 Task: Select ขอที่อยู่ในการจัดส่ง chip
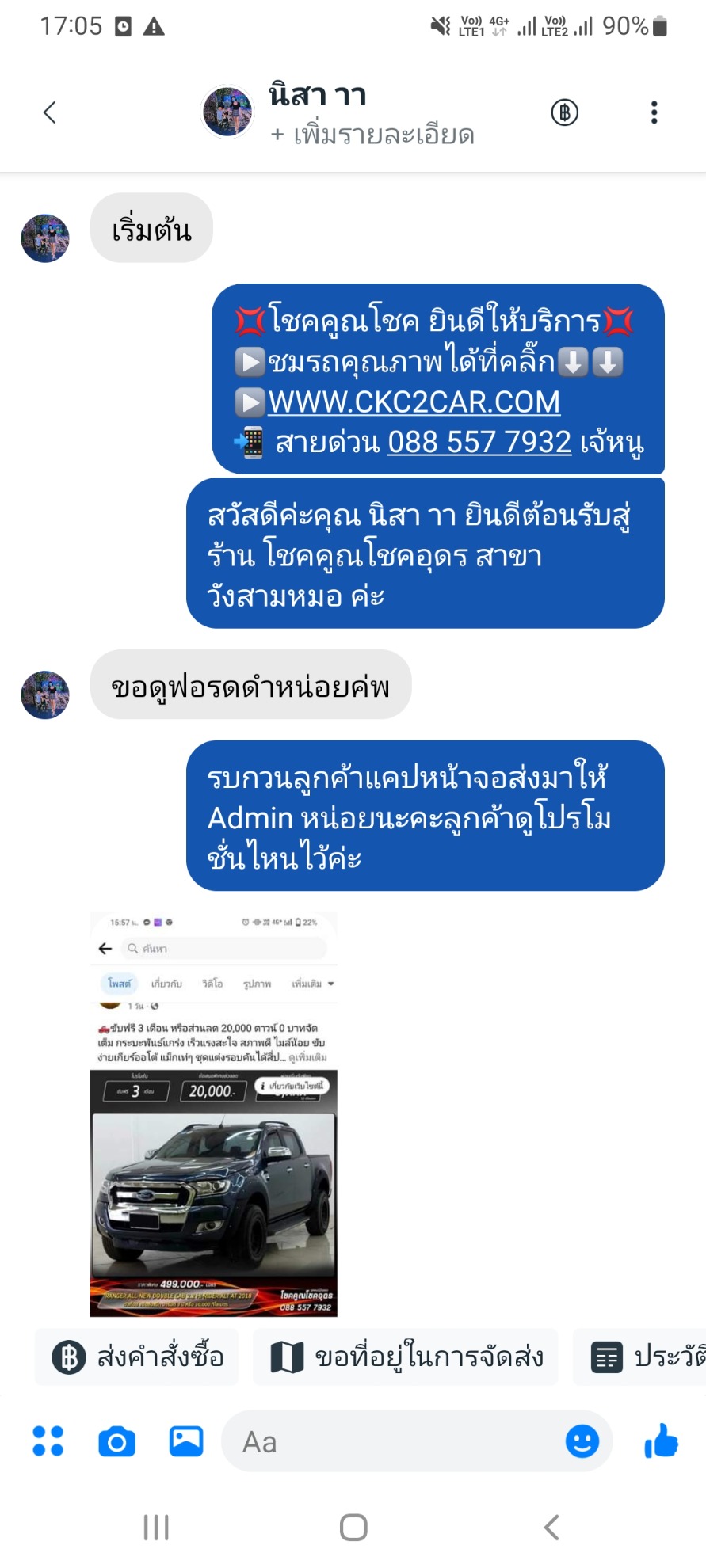click(406, 1357)
